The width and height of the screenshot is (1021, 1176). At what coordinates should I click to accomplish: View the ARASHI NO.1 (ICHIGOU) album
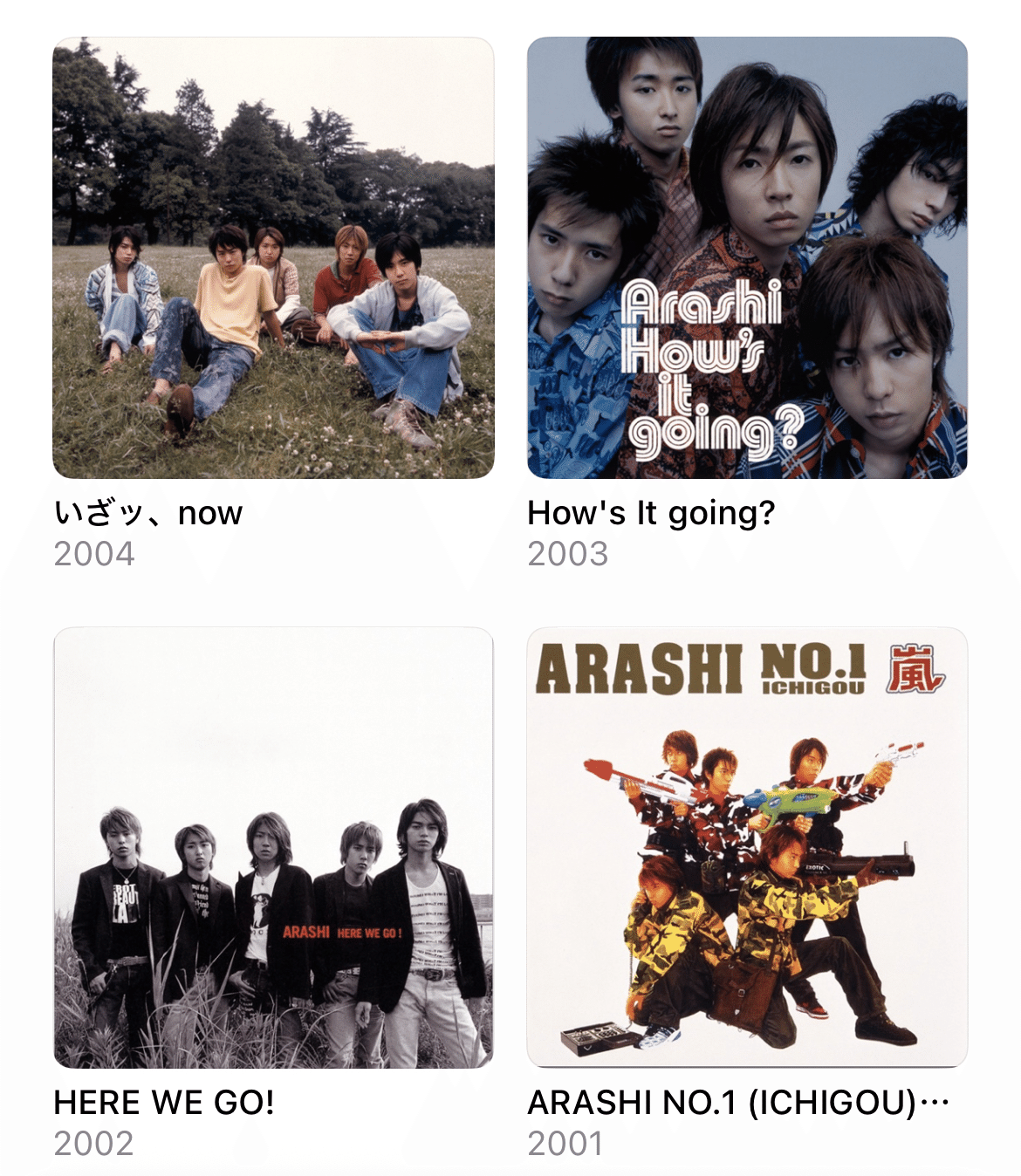(747, 847)
